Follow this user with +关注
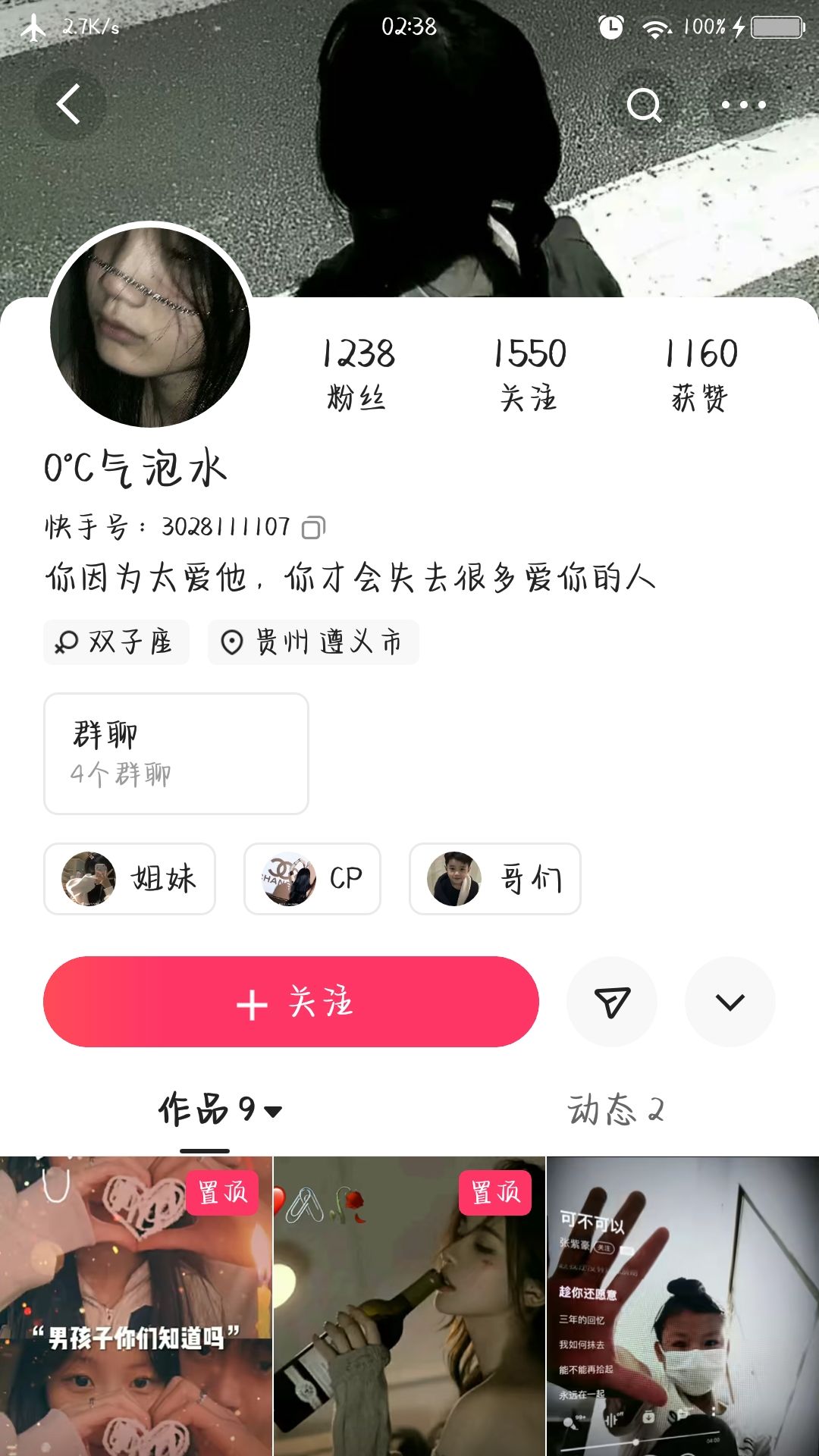This screenshot has width=819, height=1456. (291, 1002)
